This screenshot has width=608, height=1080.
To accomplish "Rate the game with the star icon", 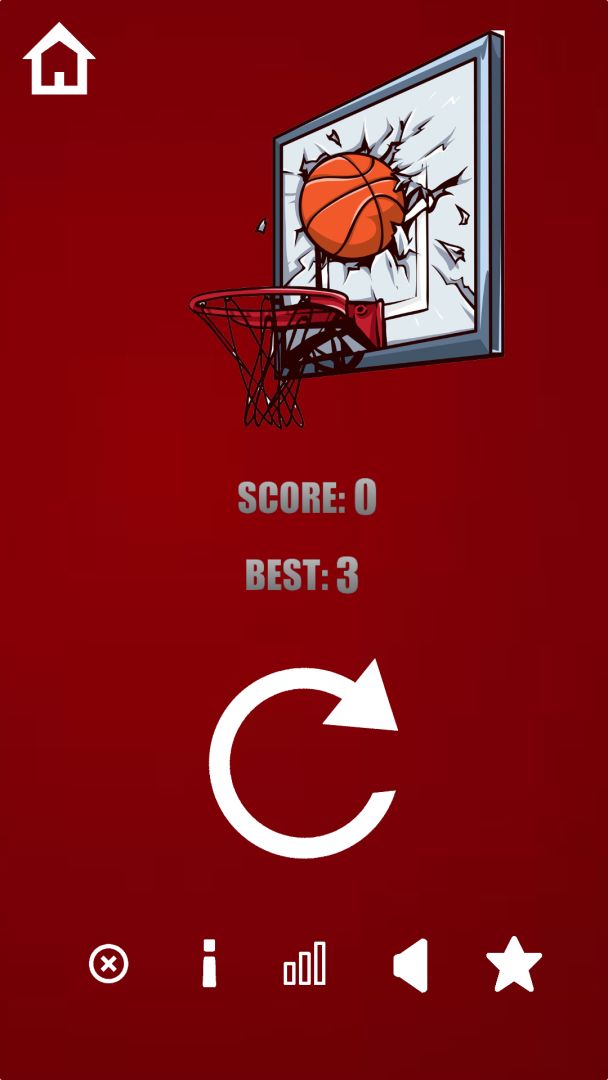I will pos(514,965).
